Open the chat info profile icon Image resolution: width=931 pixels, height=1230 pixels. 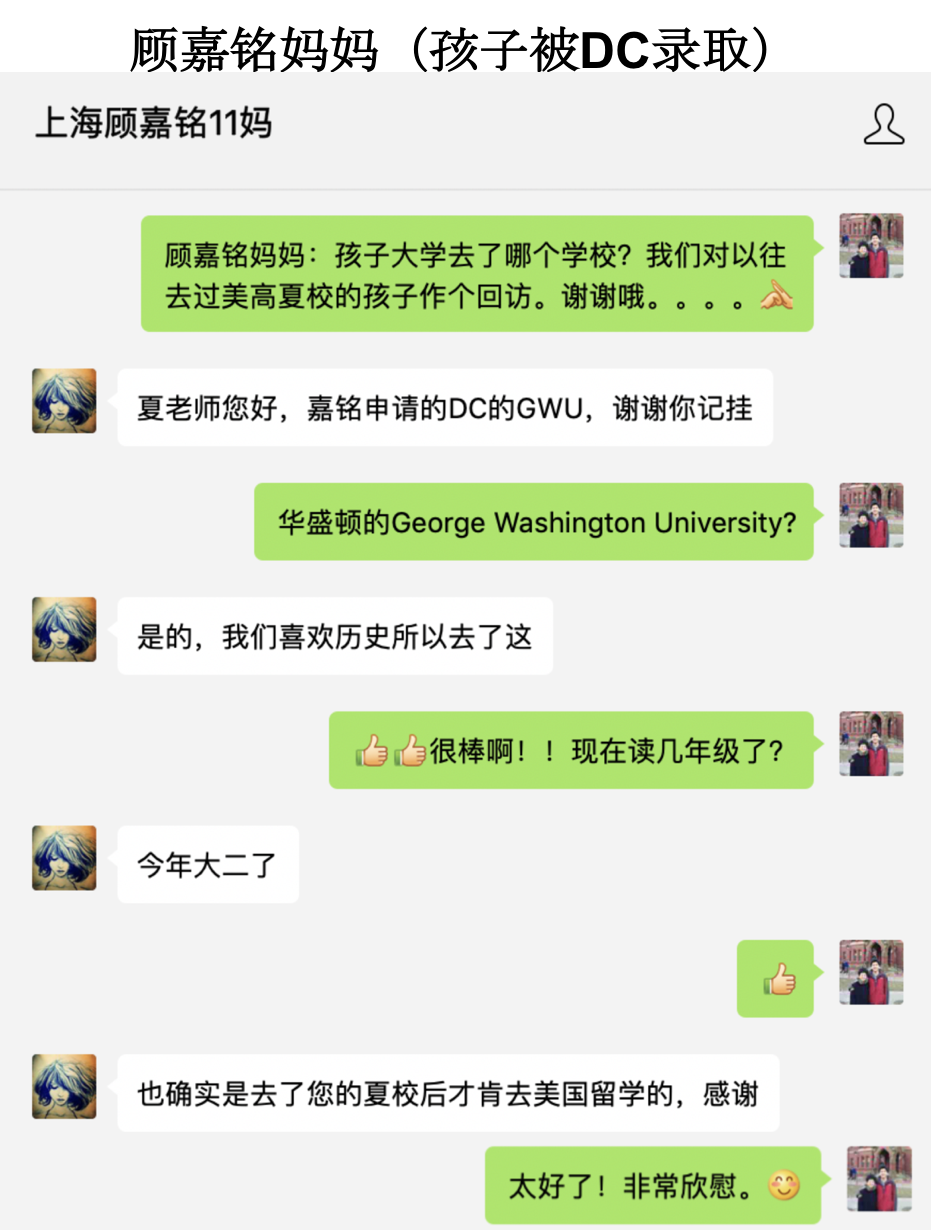tap(883, 125)
